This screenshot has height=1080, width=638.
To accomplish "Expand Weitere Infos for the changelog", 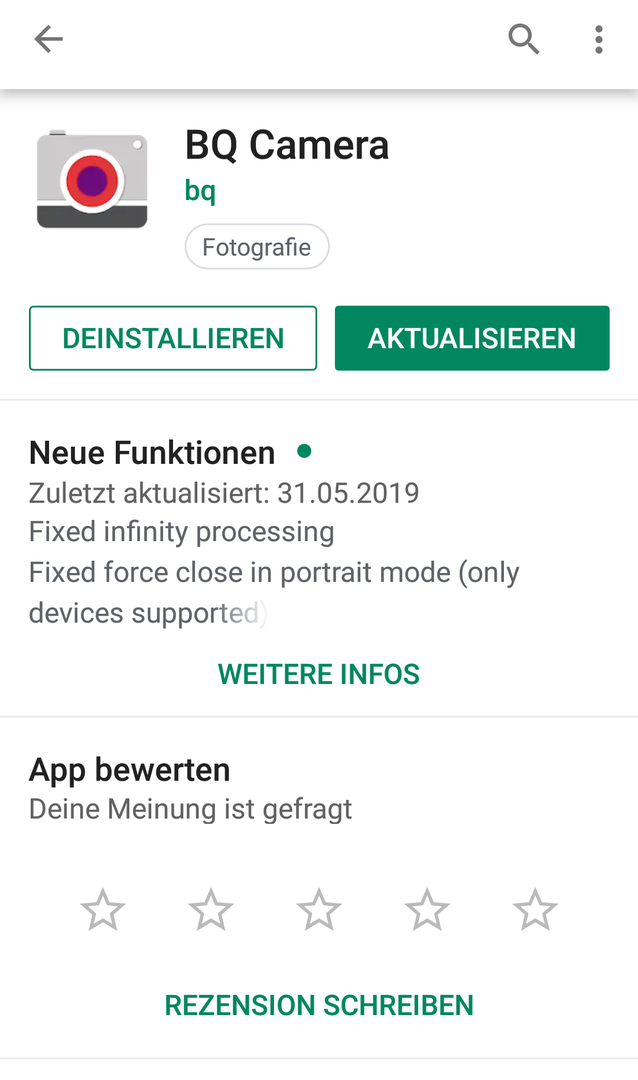I will tap(319, 674).
